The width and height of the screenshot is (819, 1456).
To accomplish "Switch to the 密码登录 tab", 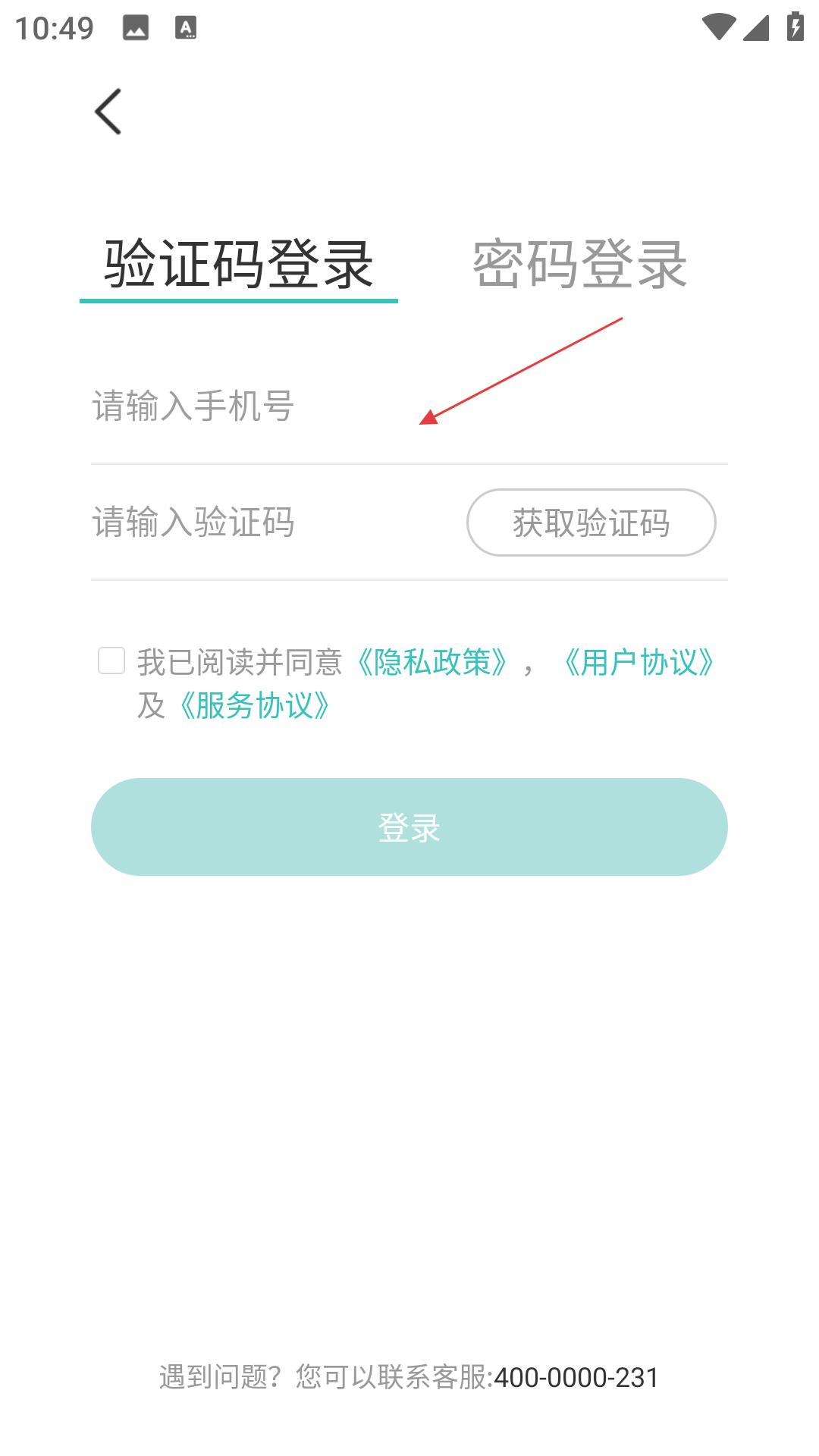I will point(579,265).
